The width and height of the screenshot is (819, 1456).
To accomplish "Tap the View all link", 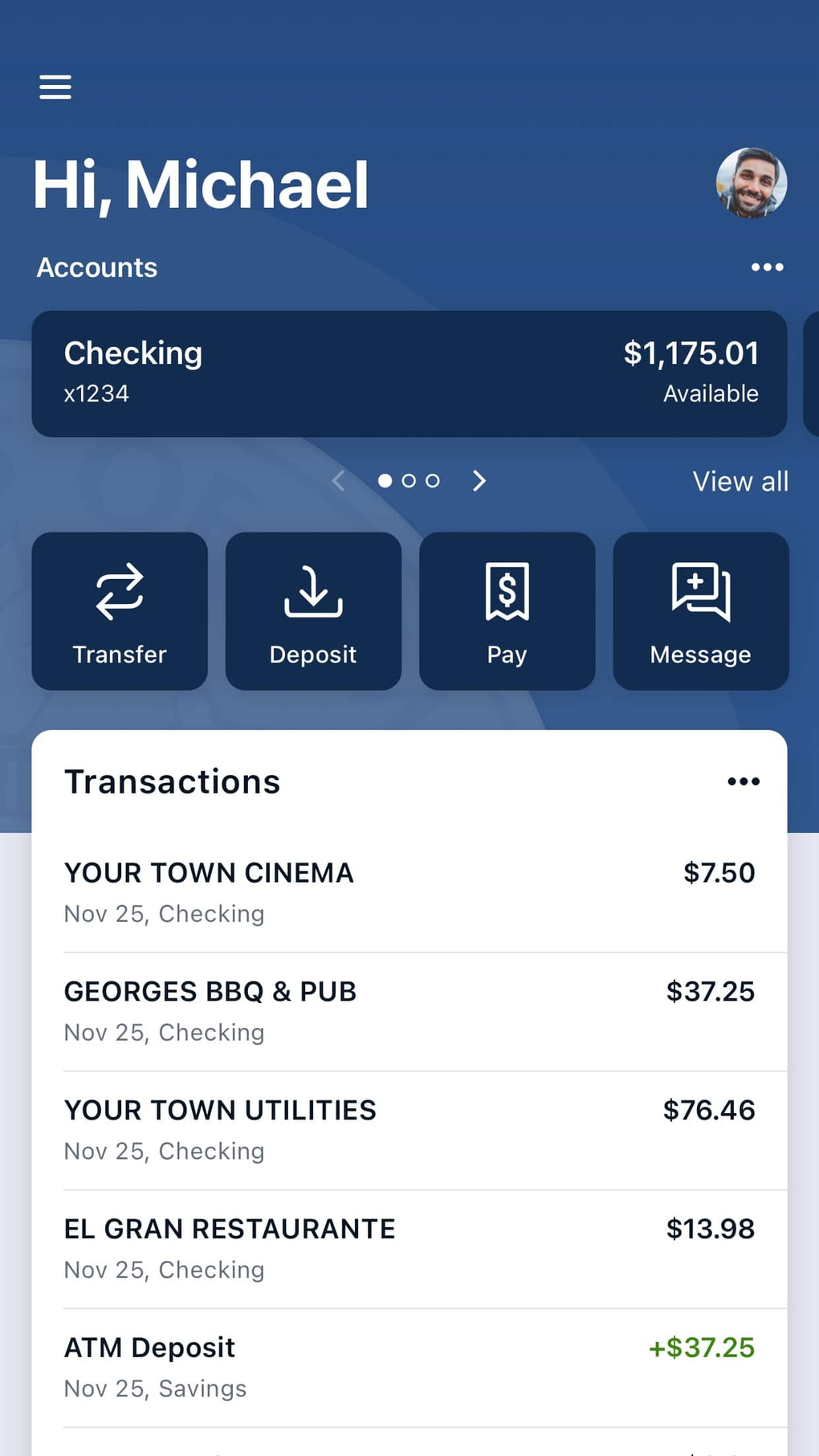I will pos(740,480).
